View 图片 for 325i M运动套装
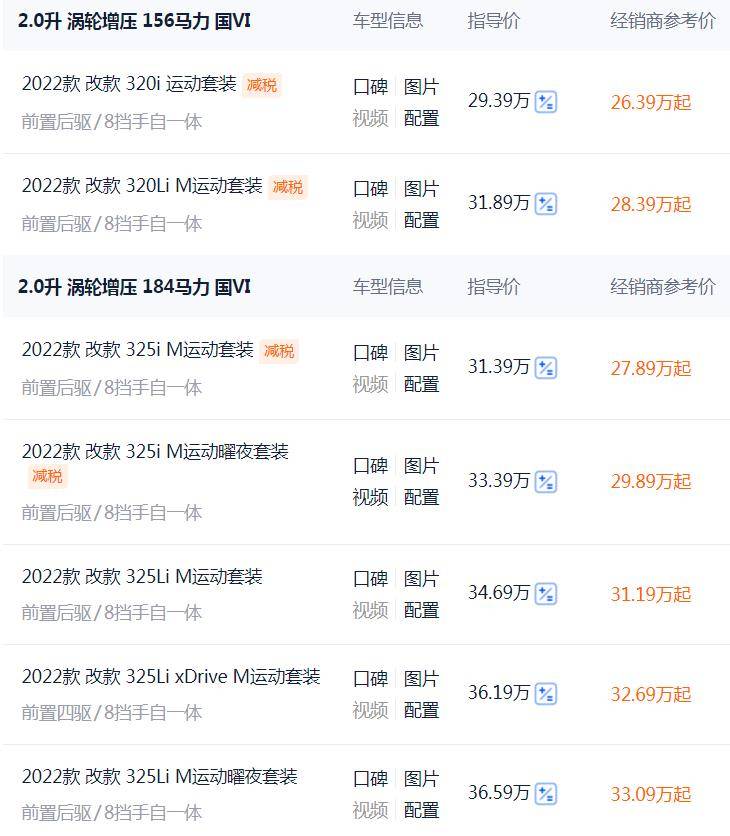The width and height of the screenshot is (730, 836). (x=421, y=353)
